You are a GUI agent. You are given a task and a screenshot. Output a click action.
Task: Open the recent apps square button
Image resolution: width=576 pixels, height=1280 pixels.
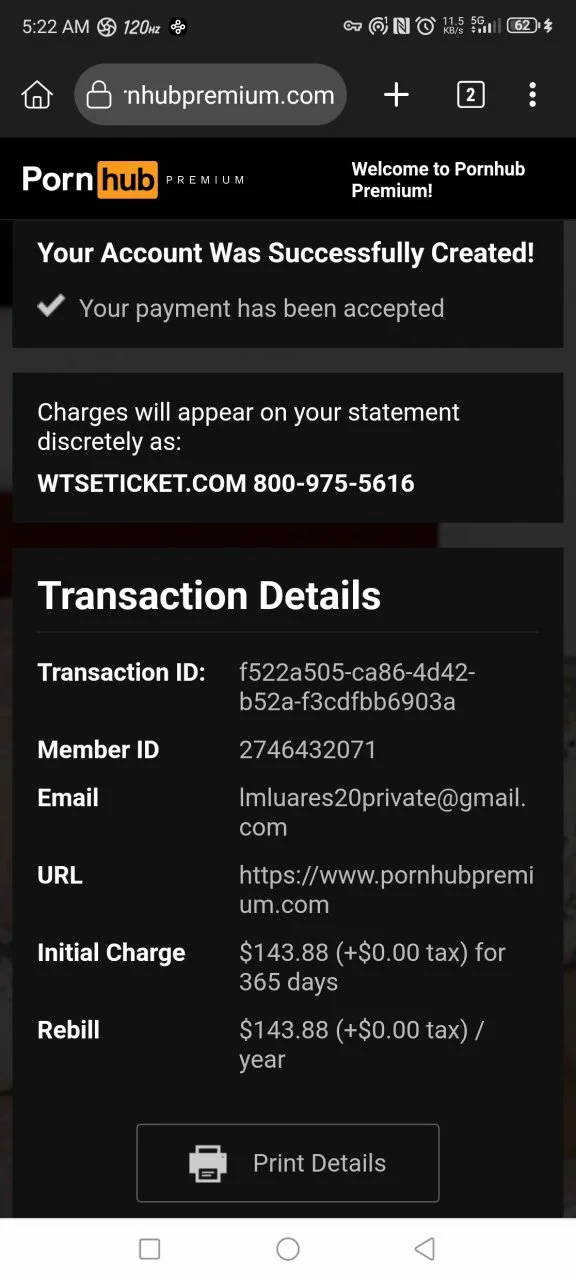(150, 1249)
